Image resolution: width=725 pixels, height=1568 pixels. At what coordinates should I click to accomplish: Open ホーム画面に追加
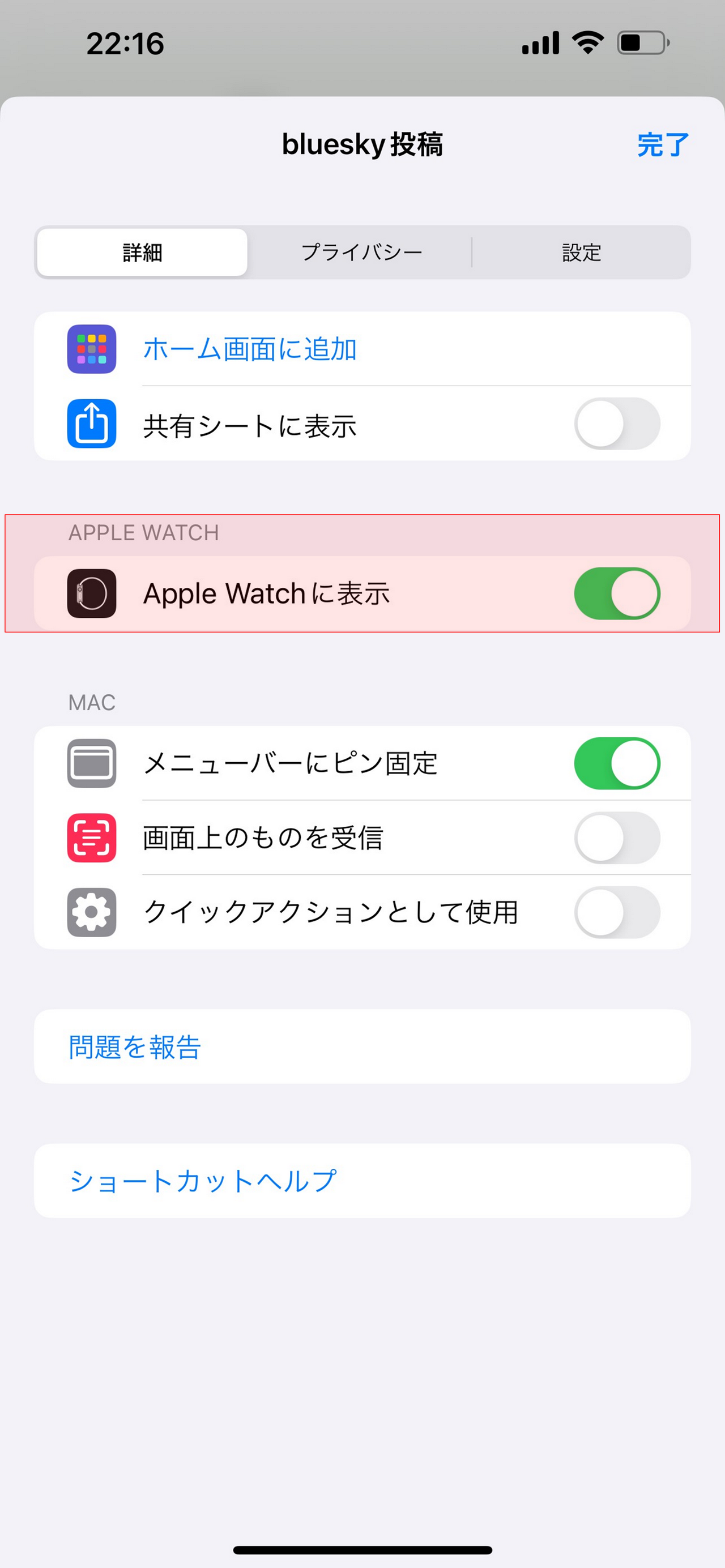pos(250,349)
